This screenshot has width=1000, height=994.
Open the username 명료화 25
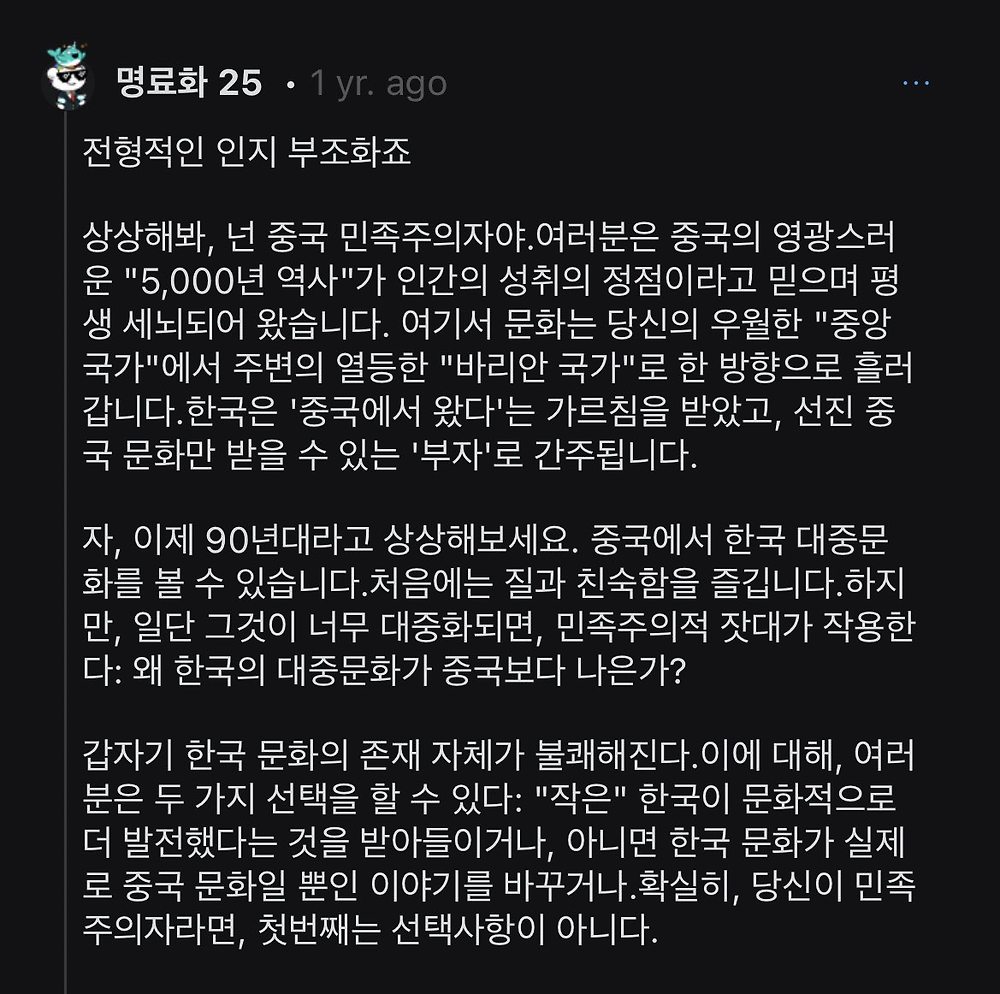tap(188, 83)
